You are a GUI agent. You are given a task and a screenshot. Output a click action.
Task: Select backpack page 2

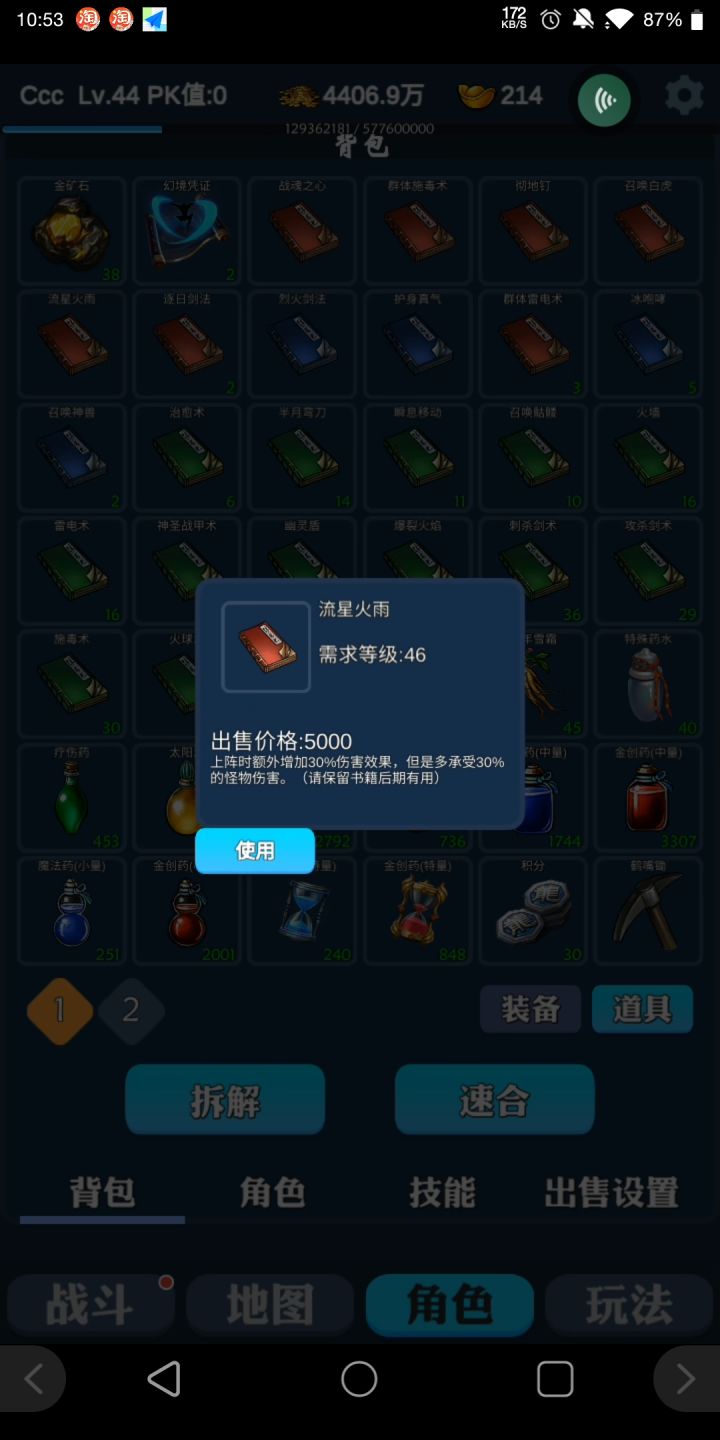pos(131,1010)
